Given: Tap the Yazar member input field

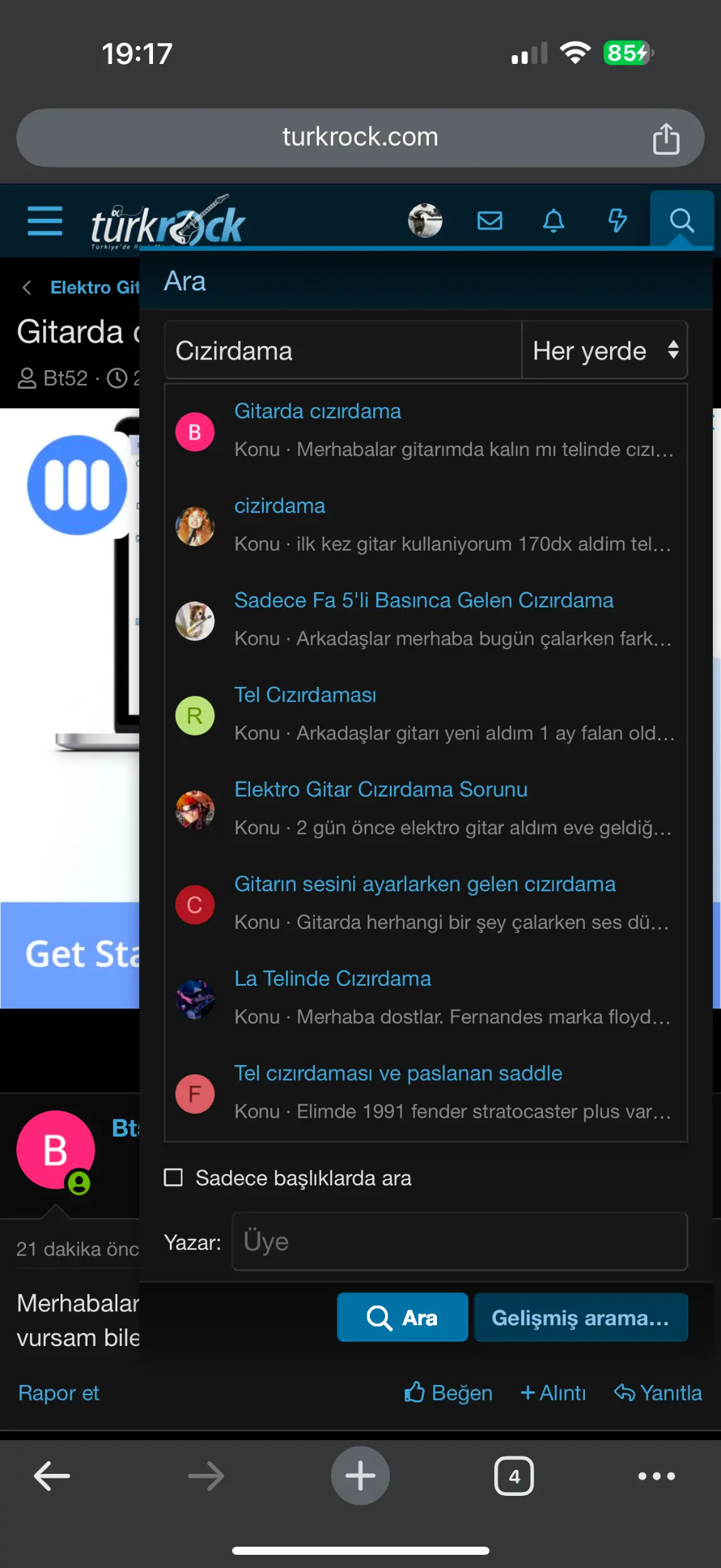Looking at the screenshot, I should [460, 1242].
